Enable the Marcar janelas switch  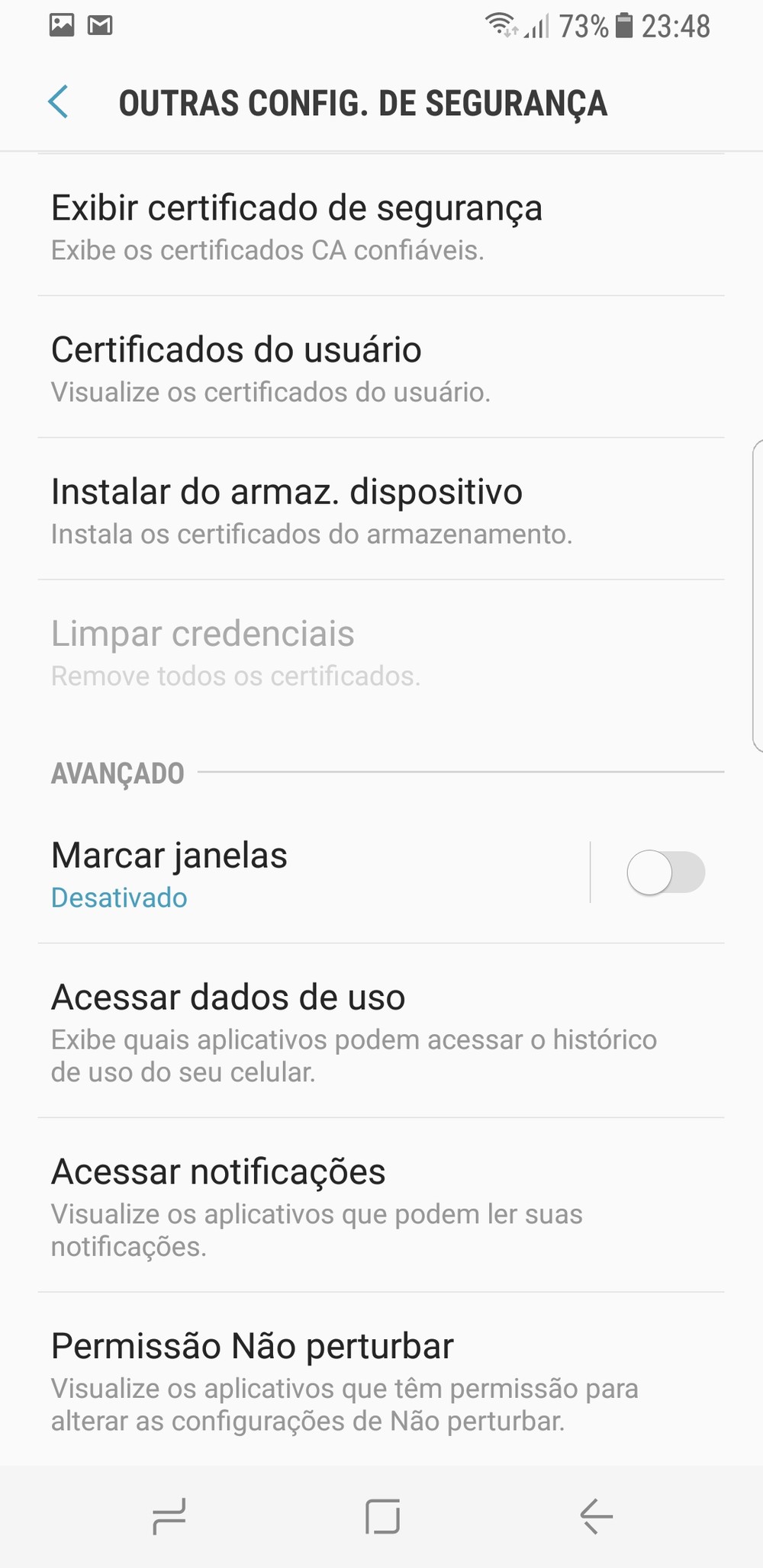point(665,872)
